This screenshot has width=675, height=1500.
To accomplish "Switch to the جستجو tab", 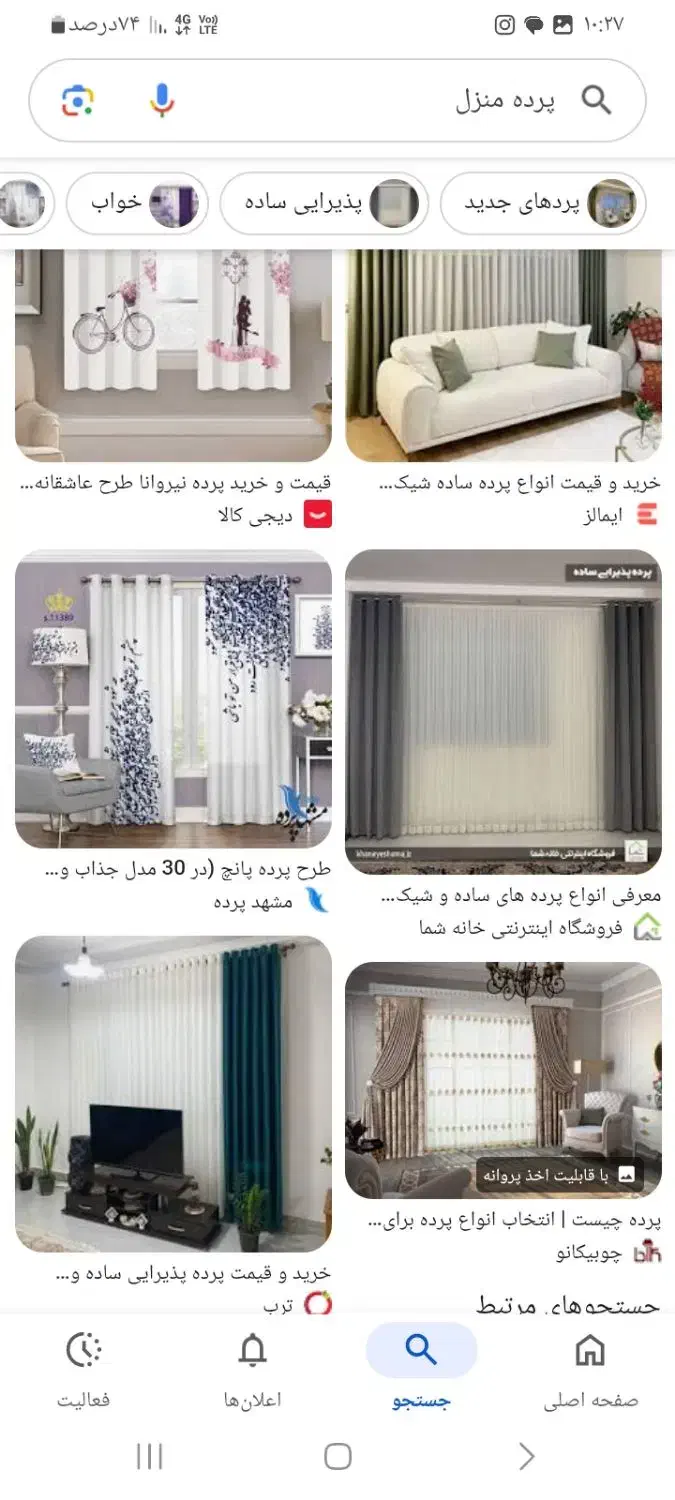I will (421, 1370).
